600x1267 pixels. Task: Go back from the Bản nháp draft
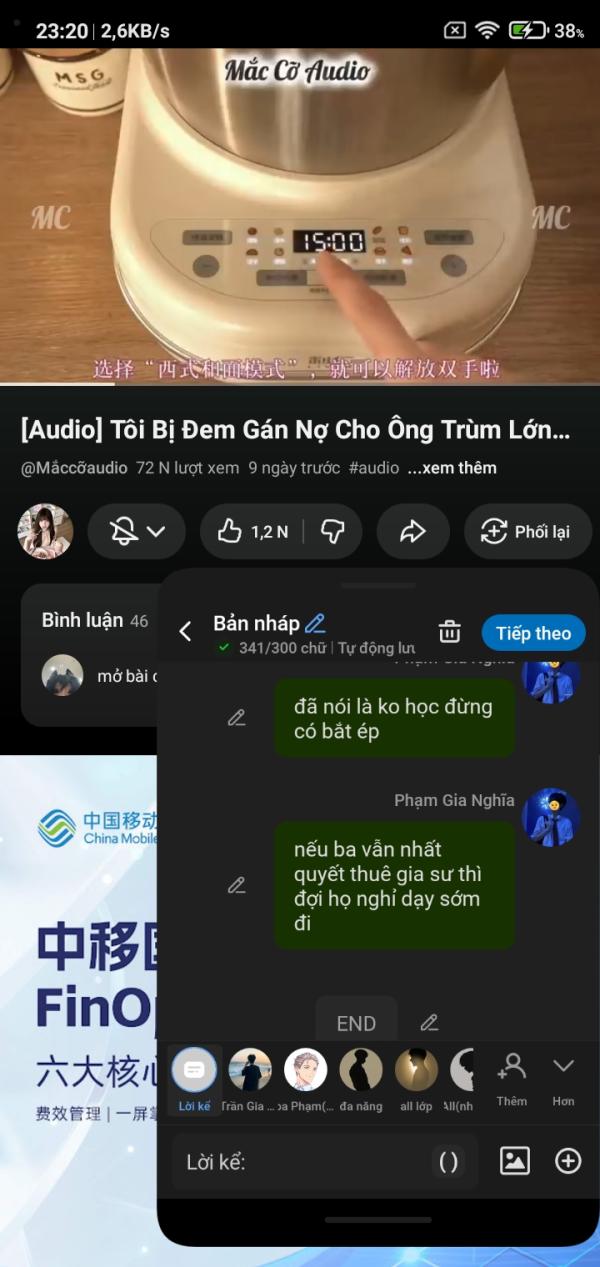185,632
